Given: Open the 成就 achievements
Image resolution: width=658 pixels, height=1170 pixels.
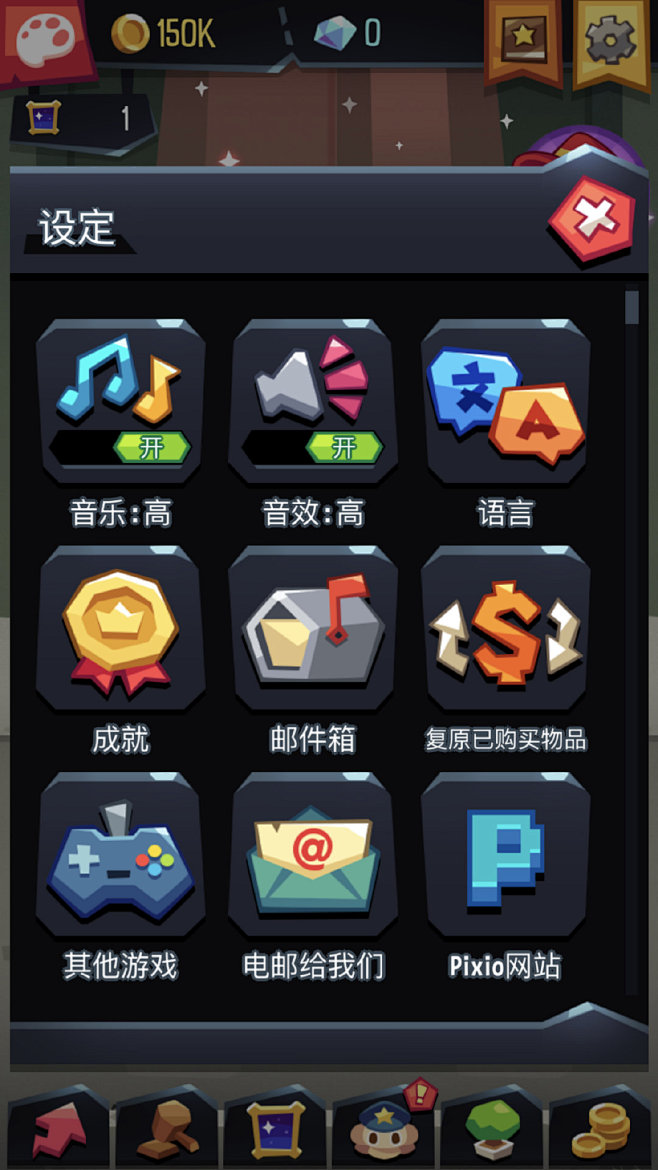Looking at the screenshot, I should point(121,628).
